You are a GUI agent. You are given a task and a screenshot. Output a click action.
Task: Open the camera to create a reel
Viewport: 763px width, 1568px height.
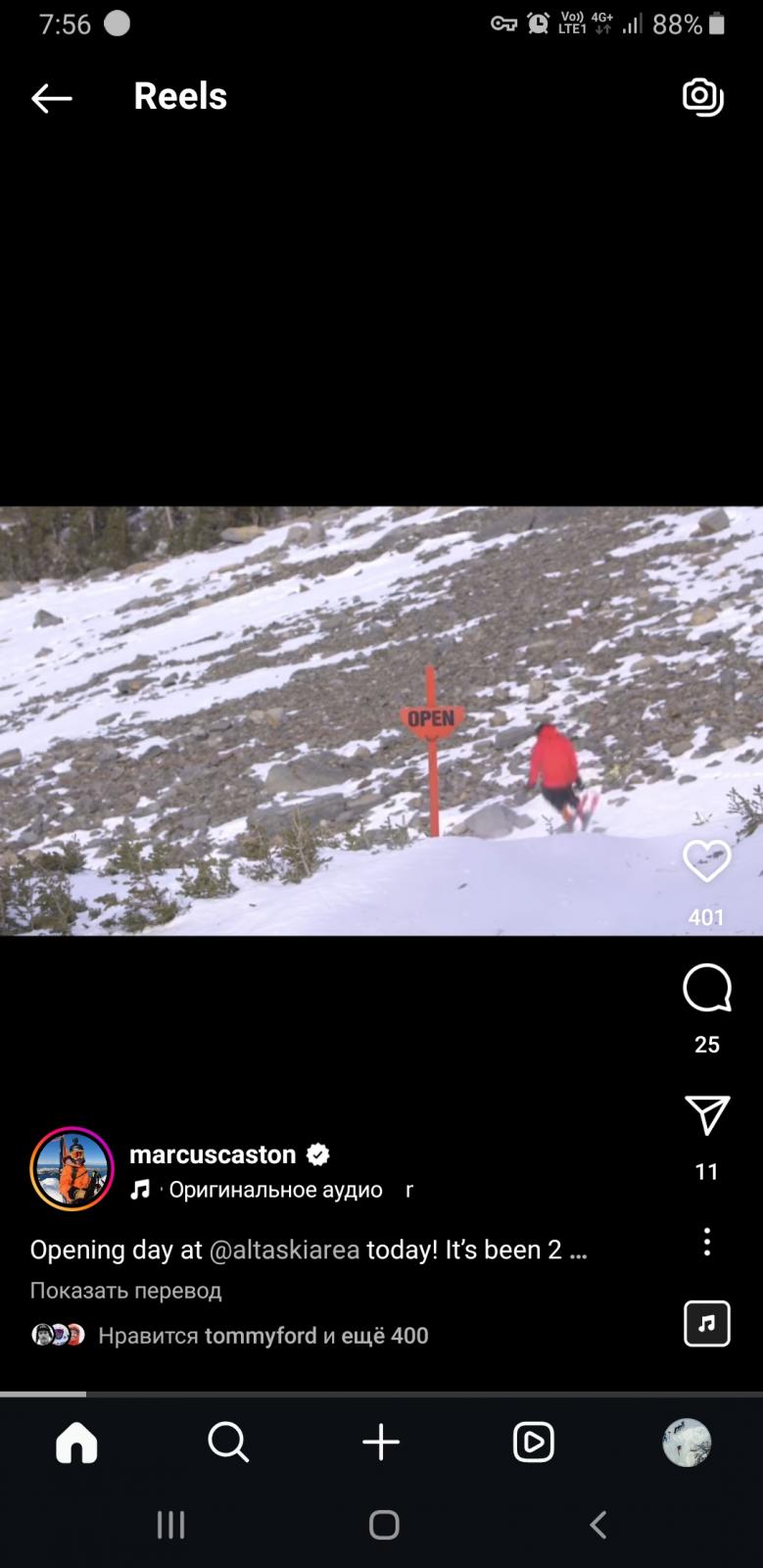tap(702, 97)
